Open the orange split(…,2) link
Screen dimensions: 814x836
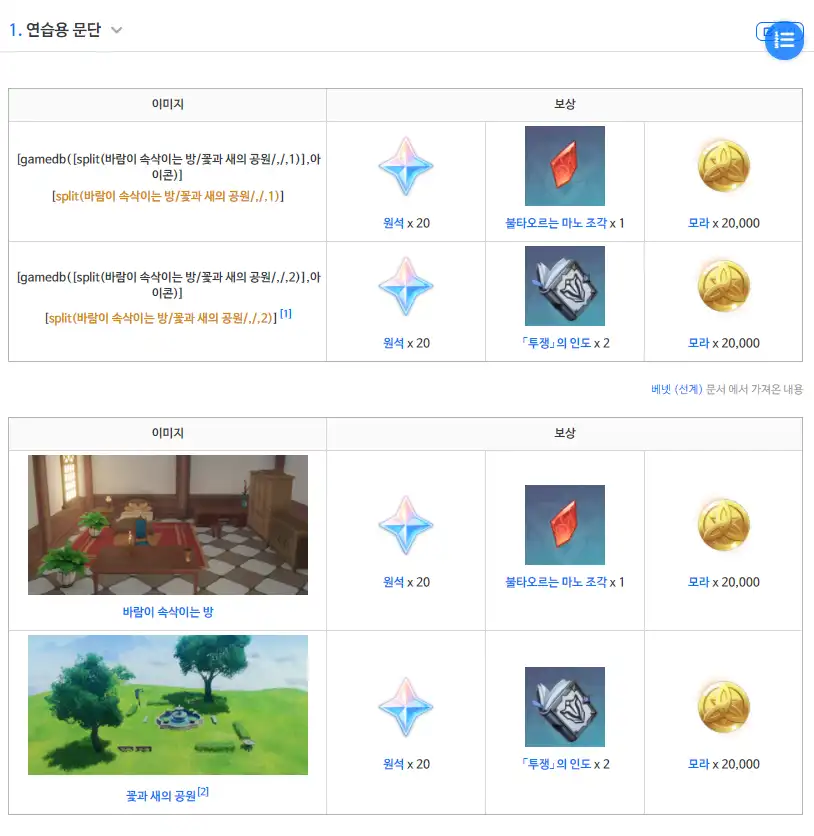pos(160,318)
